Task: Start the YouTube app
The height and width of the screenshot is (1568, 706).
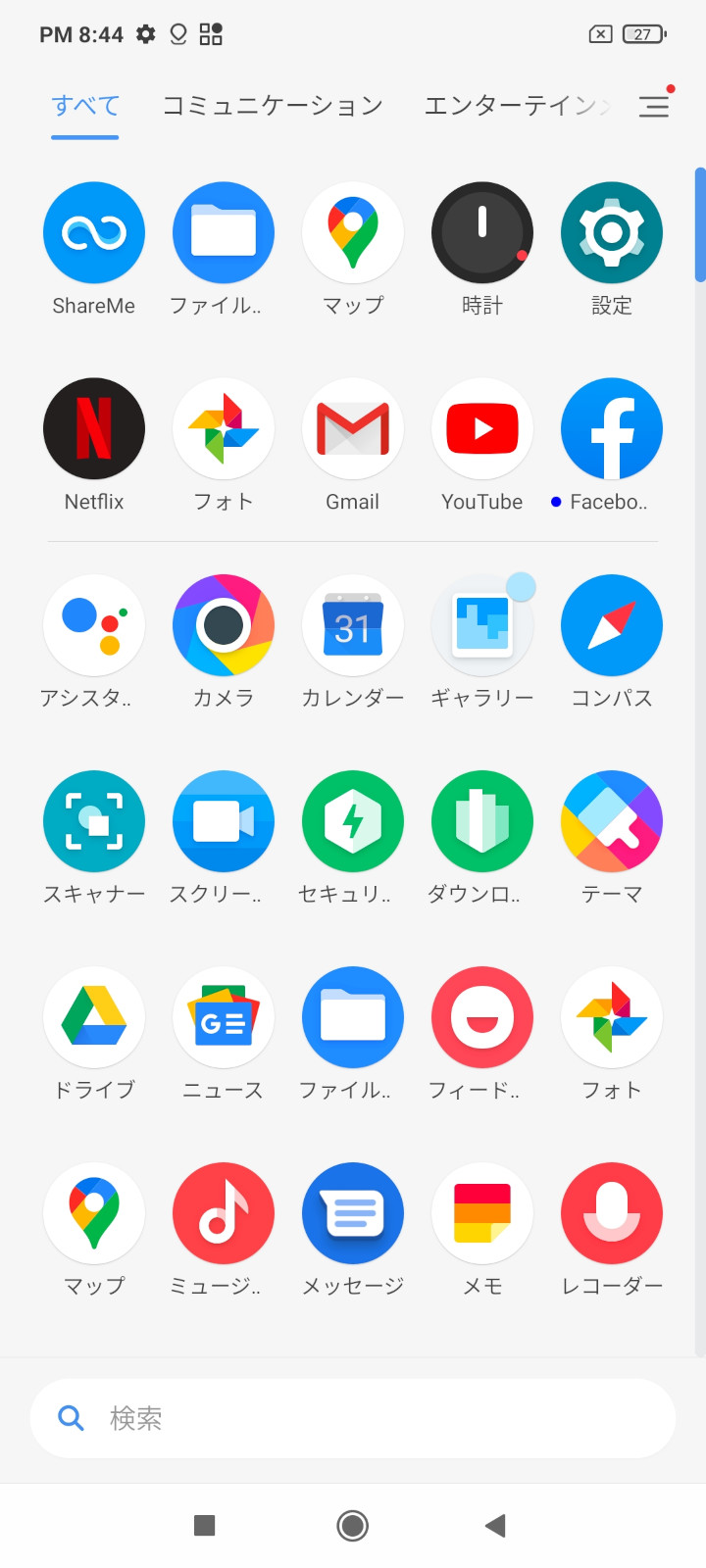Action: point(482,429)
